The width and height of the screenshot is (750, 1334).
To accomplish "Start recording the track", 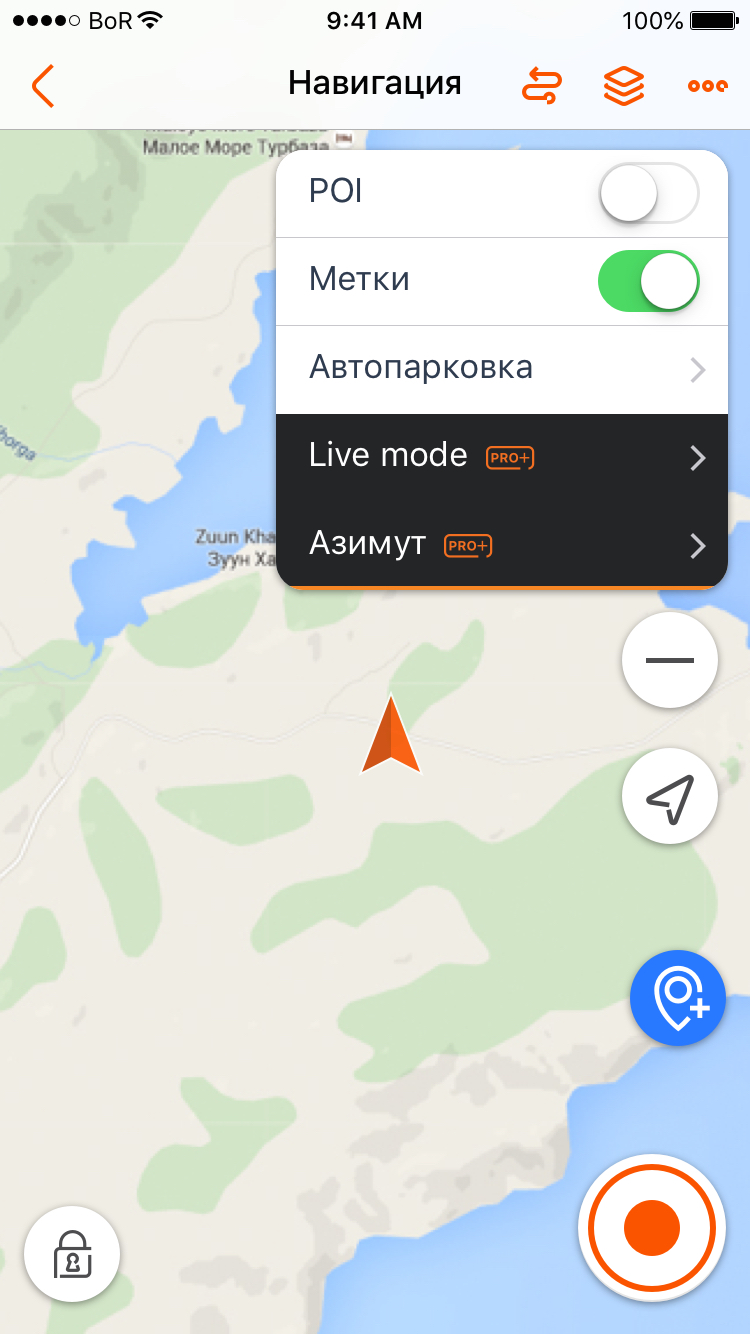I will pos(652,1228).
